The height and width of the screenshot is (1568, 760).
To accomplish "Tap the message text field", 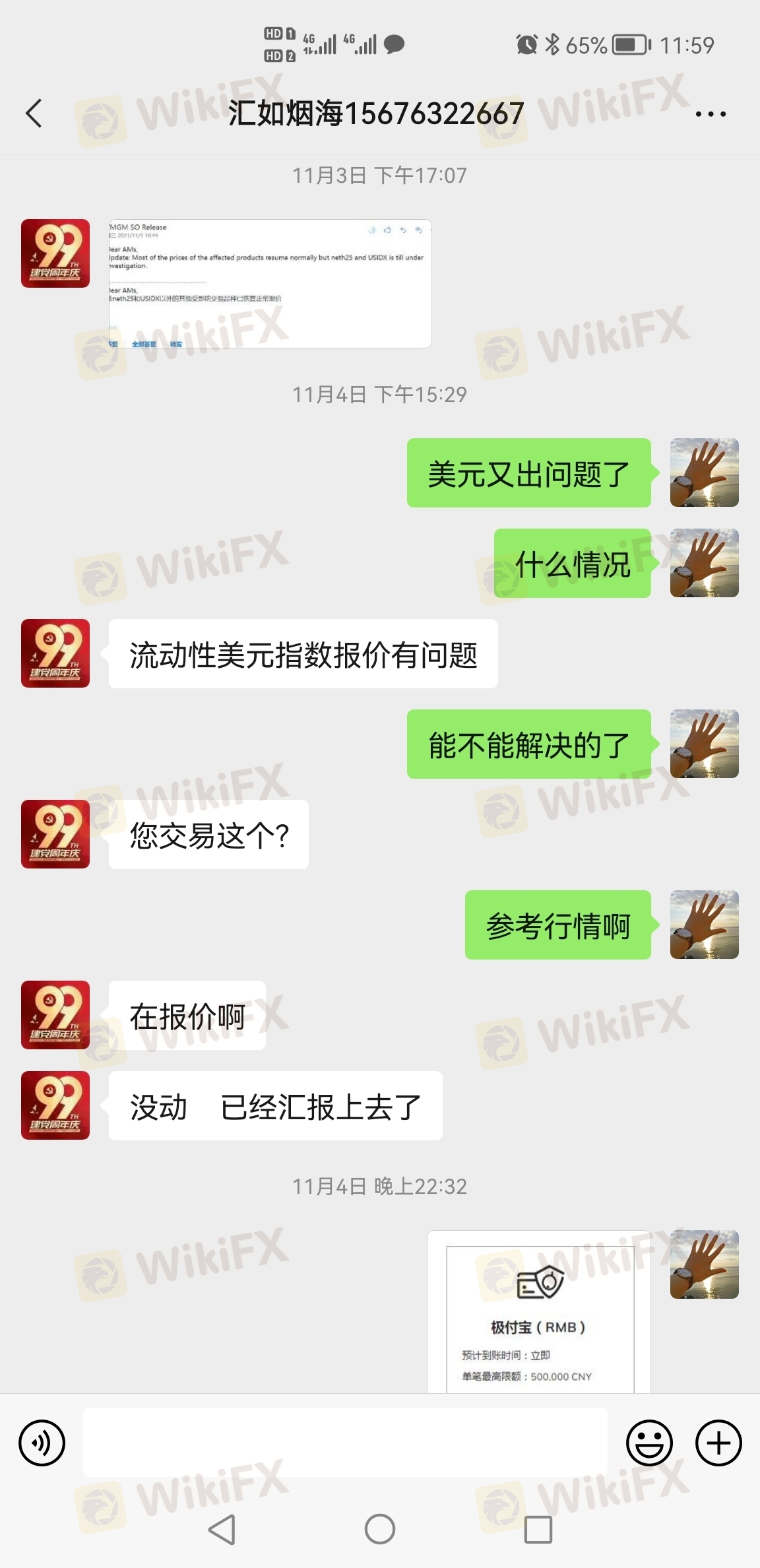I will [x=344, y=1443].
